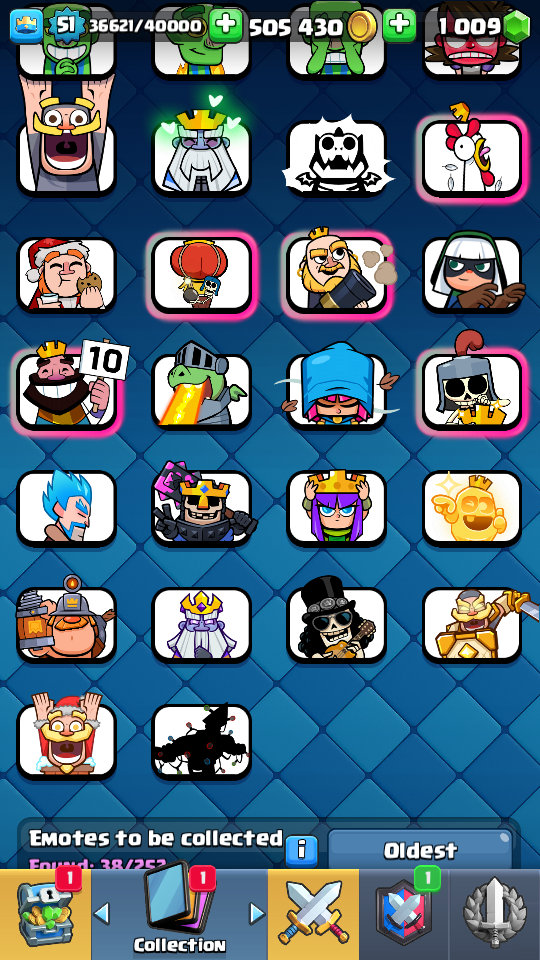Go to the next collection section arrow

pyautogui.click(x=257, y=913)
